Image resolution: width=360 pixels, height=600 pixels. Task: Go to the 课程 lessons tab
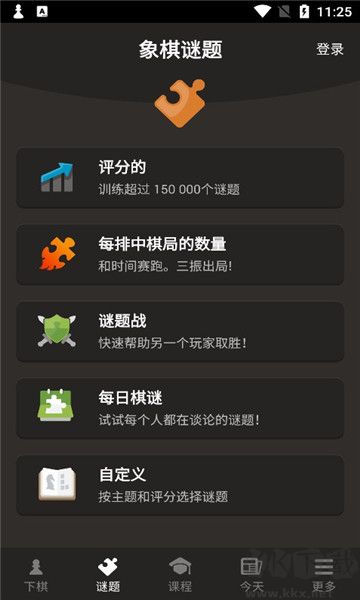point(180,574)
